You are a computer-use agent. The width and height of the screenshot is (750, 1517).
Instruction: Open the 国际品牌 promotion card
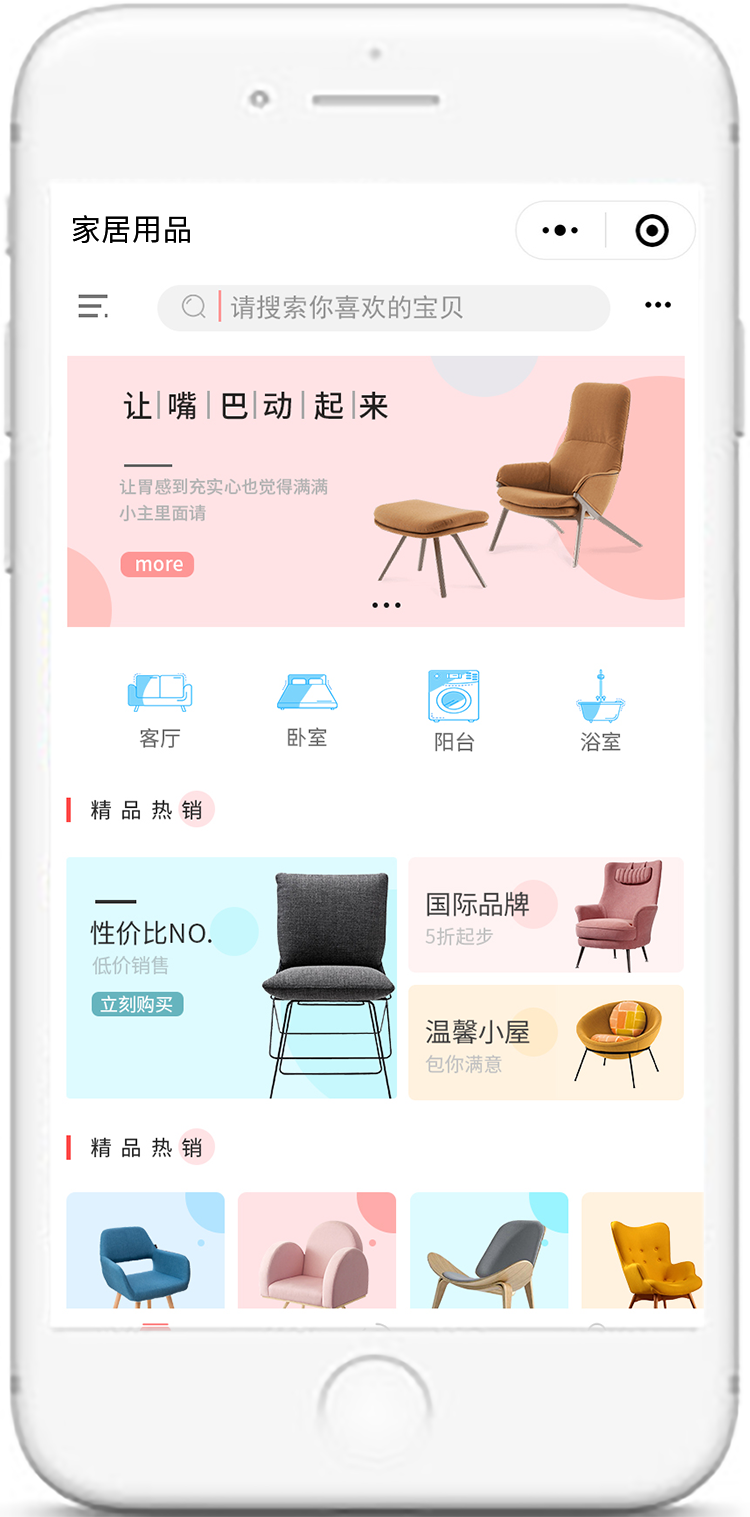(x=546, y=914)
